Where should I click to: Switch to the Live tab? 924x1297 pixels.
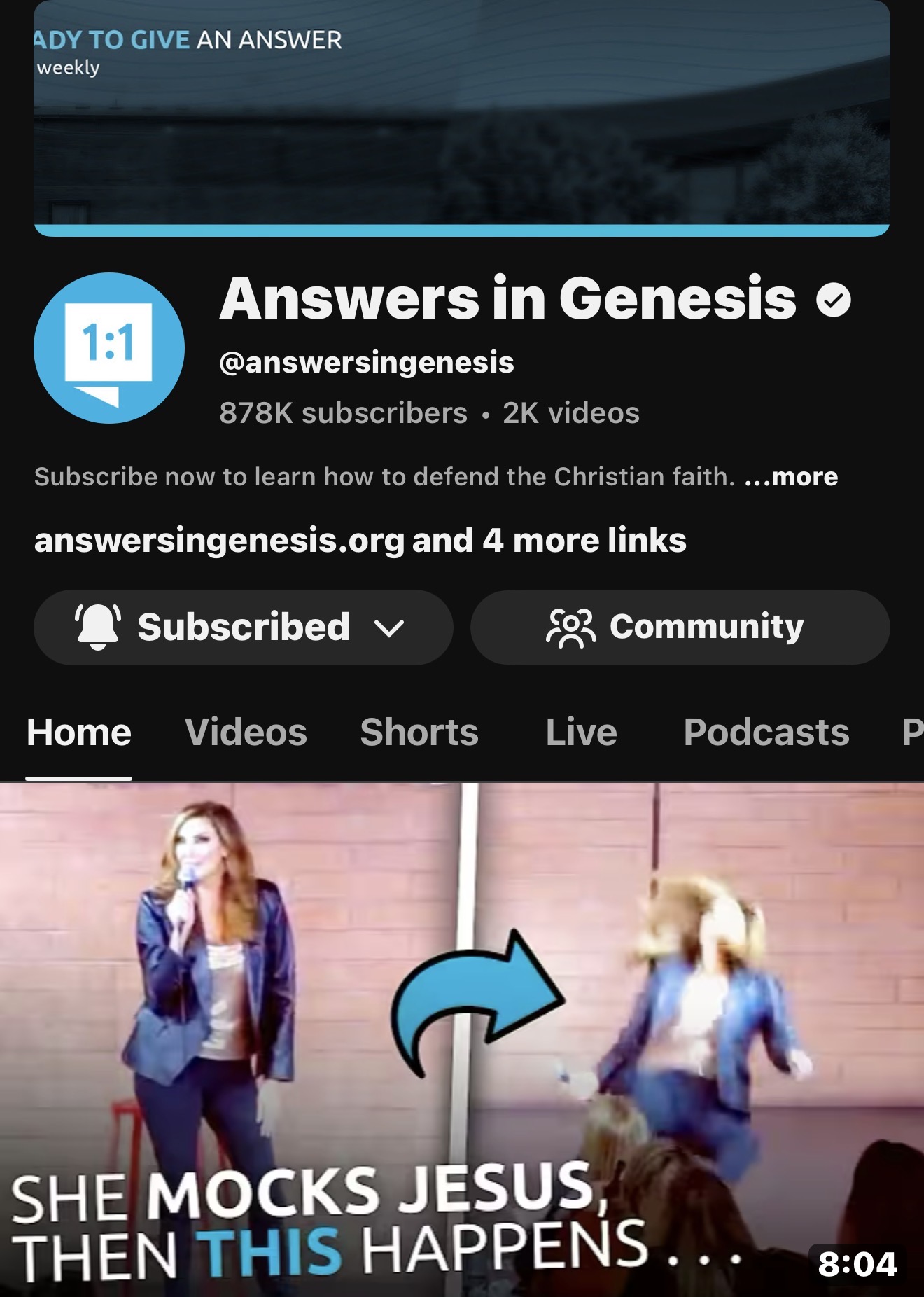coord(581,733)
